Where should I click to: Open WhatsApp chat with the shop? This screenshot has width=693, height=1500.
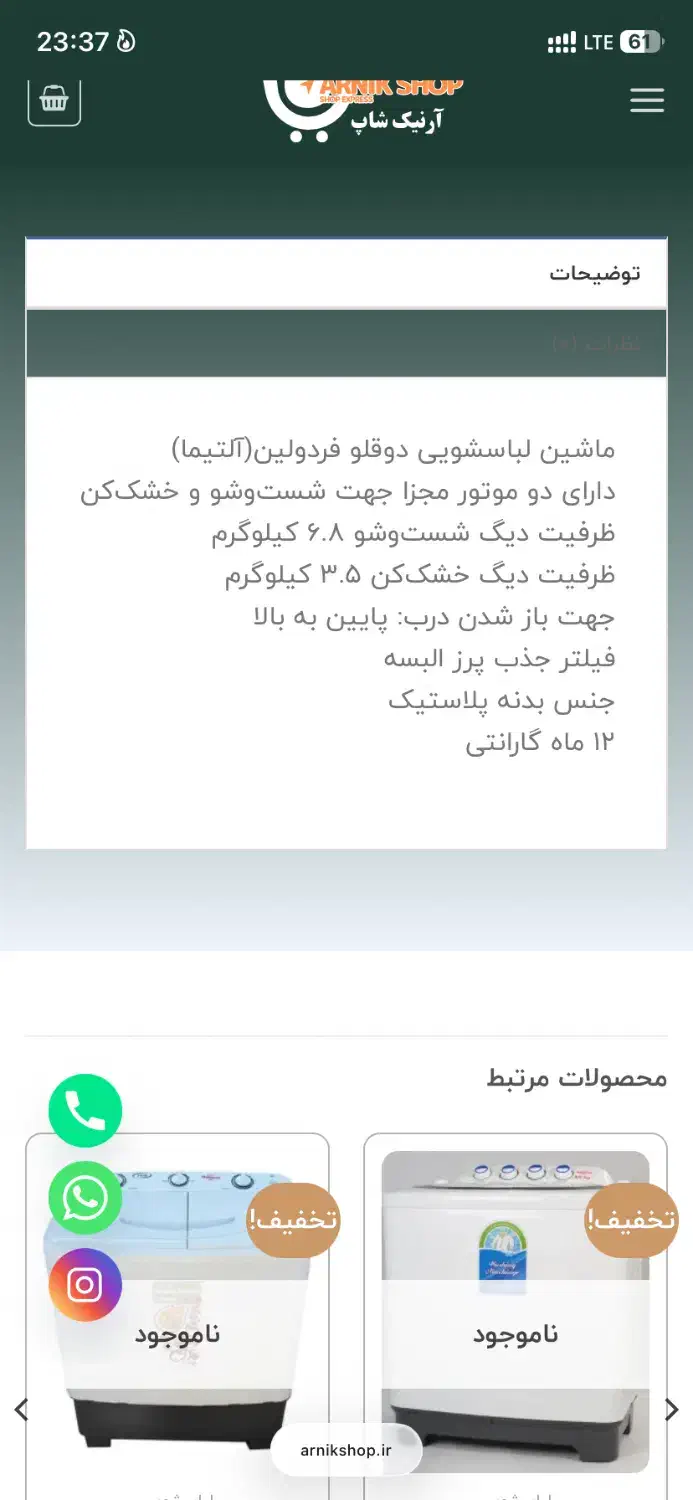[85, 1197]
